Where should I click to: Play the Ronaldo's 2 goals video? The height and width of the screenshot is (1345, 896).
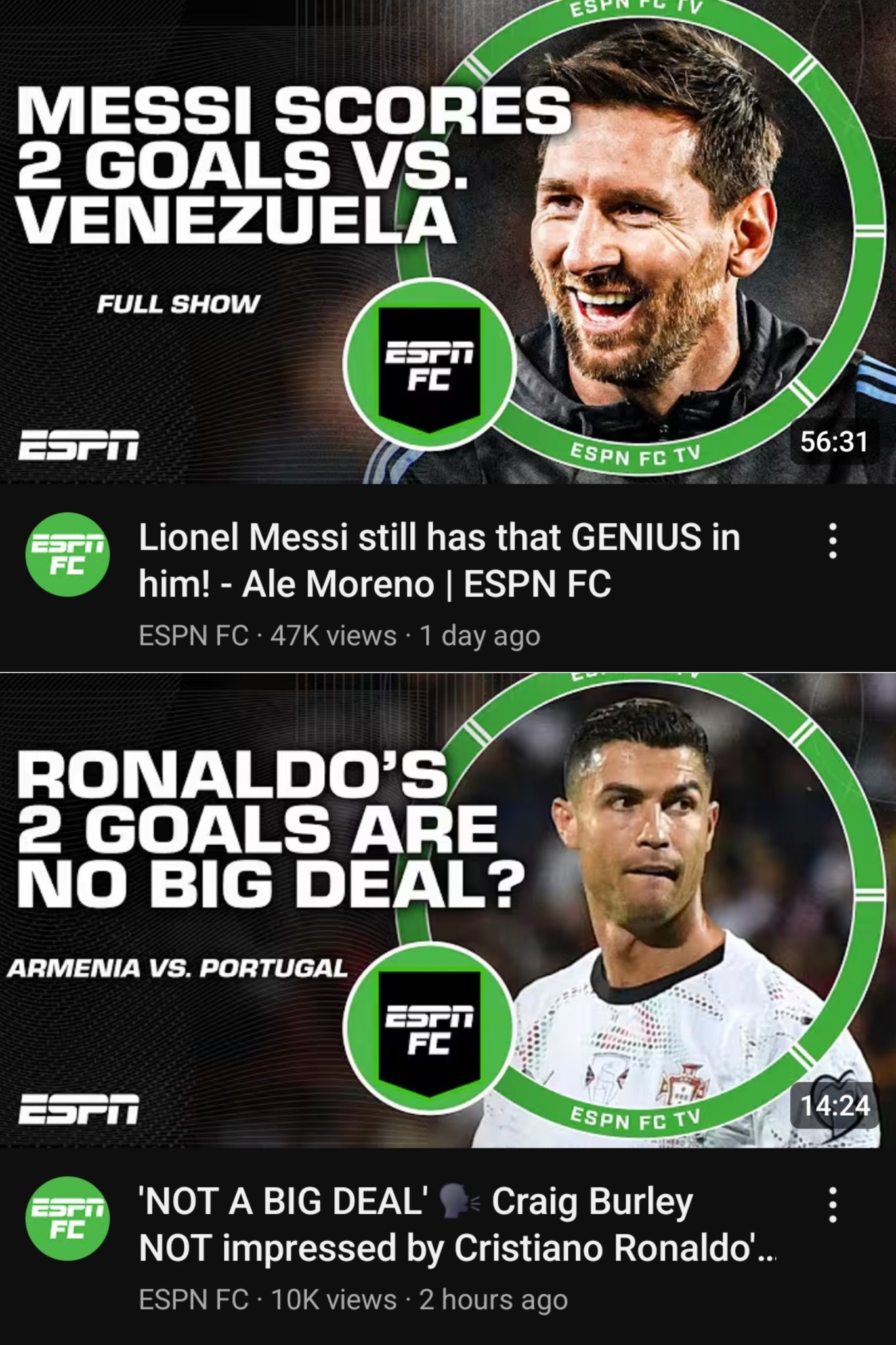(x=448, y=910)
